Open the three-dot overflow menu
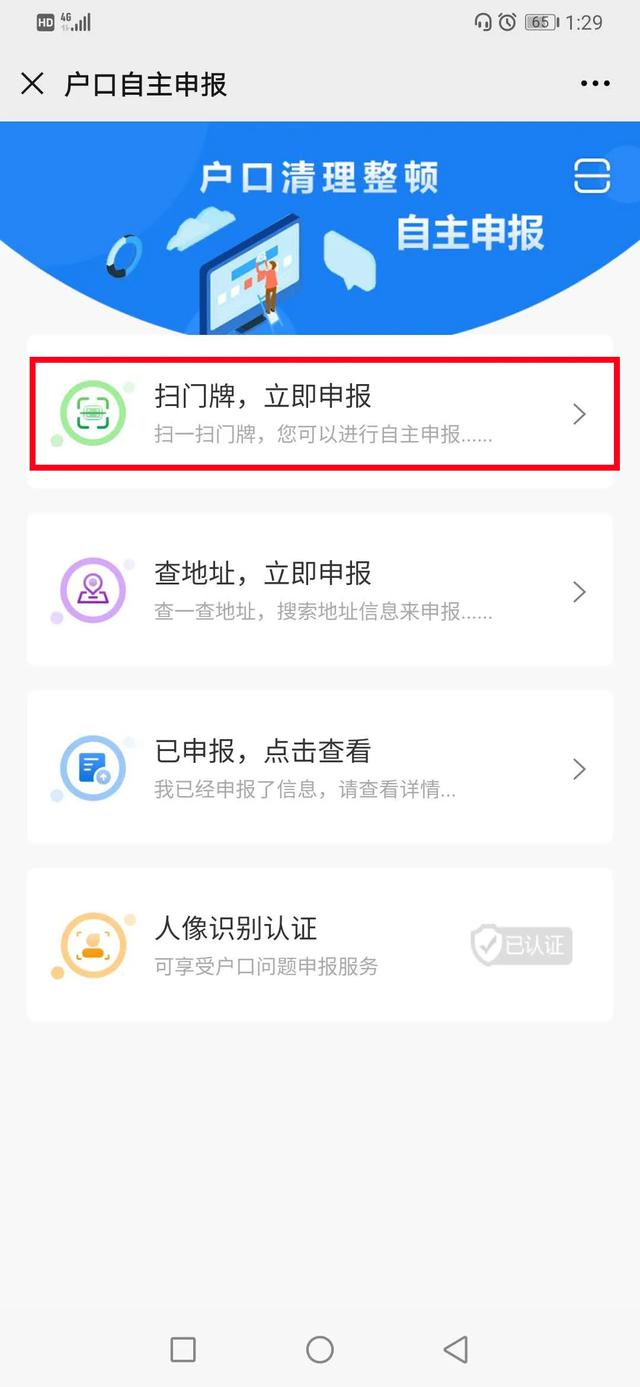This screenshot has height=1387, width=640. (x=595, y=84)
